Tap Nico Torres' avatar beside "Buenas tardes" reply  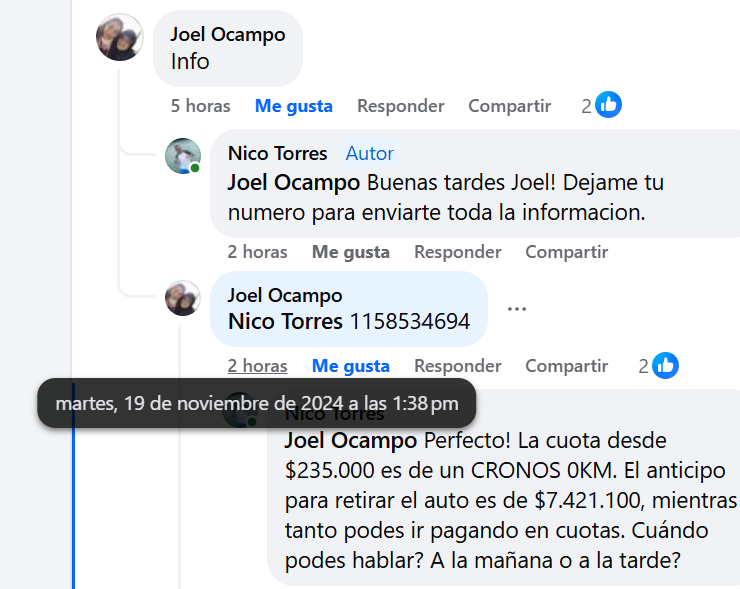pos(183,156)
